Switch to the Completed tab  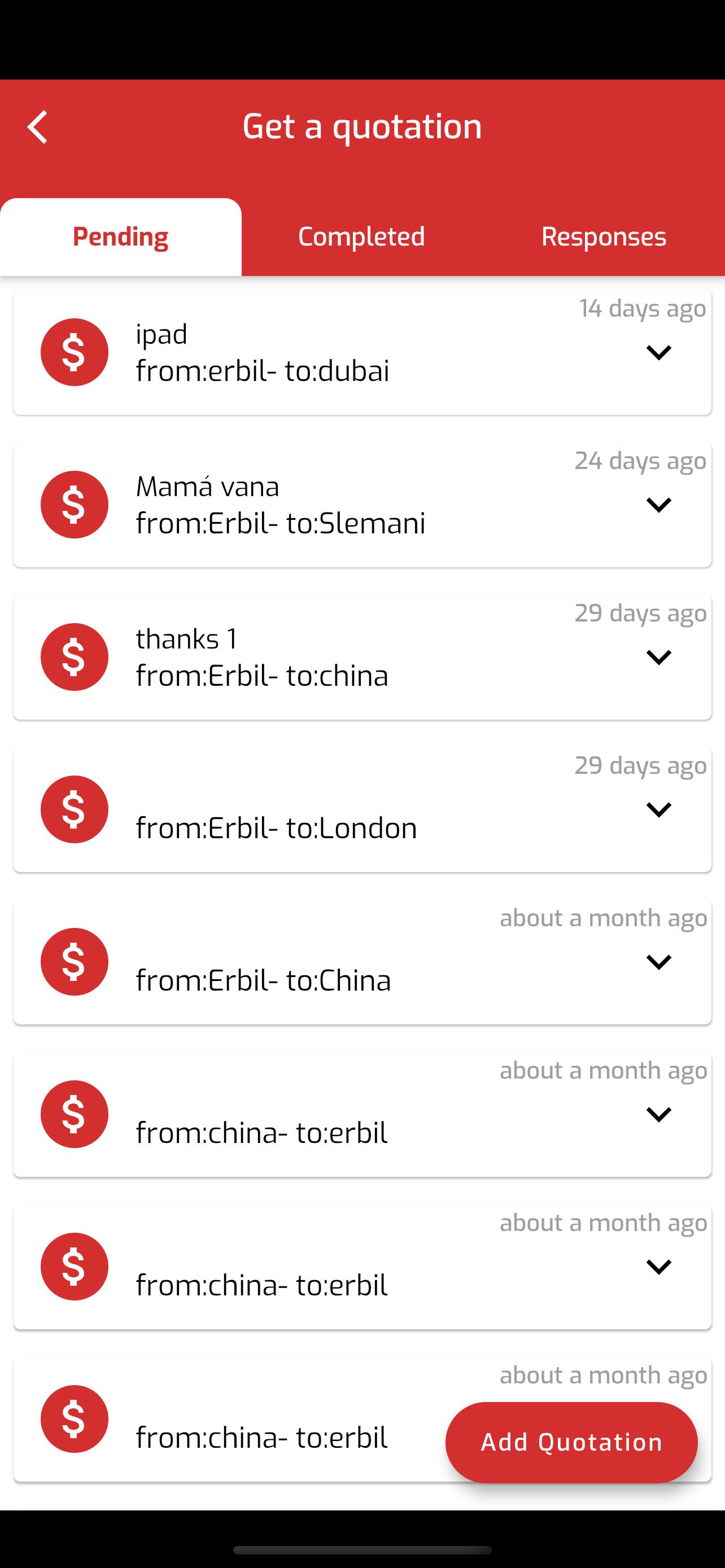[x=361, y=237]
